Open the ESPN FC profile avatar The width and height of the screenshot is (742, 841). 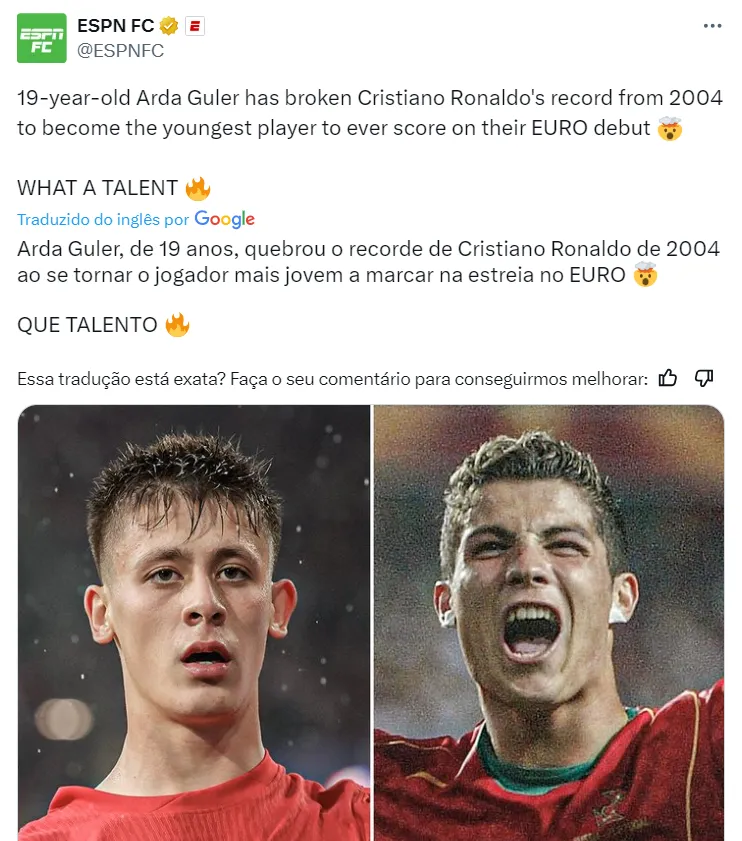pyautogui.click(x=42, y=38)
